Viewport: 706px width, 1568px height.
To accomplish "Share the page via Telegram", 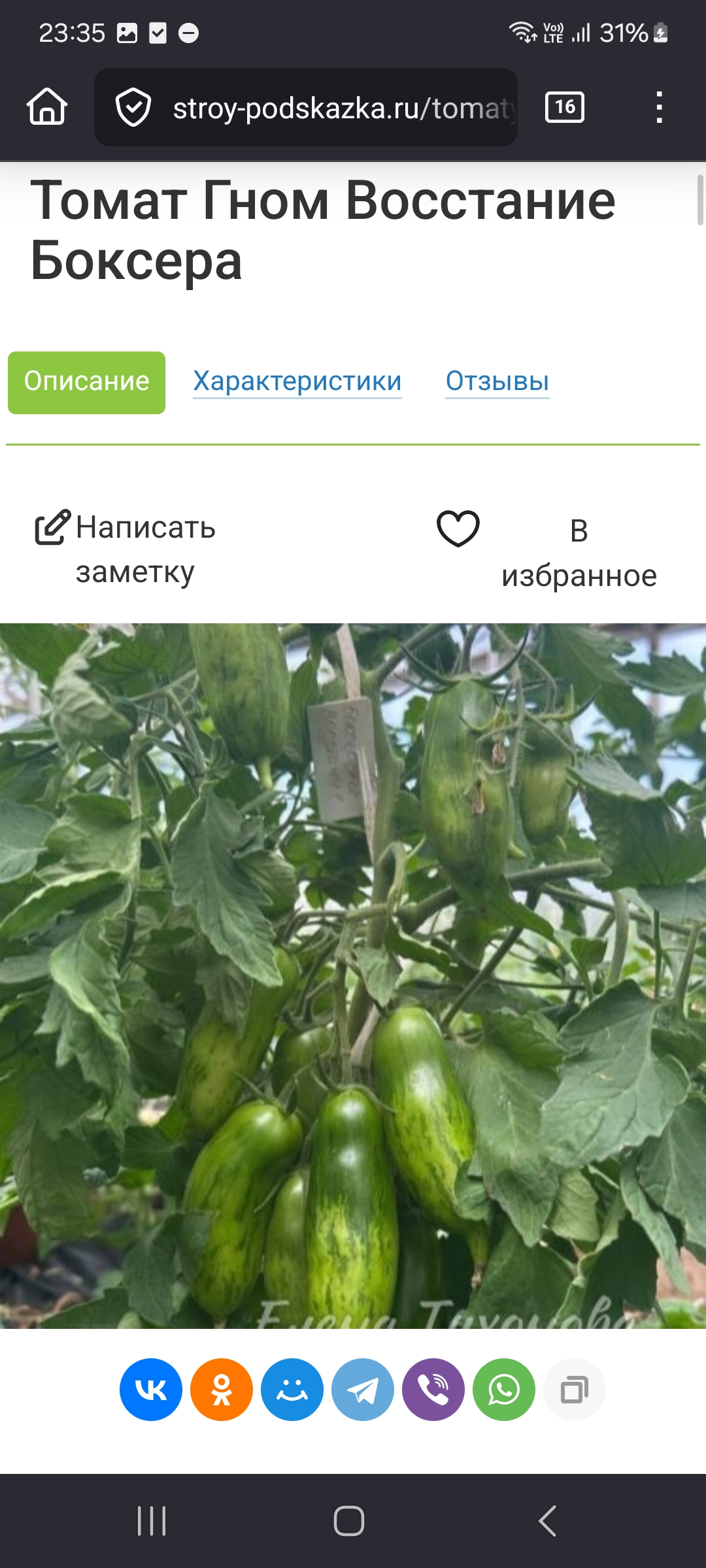I will [363, 1390].
